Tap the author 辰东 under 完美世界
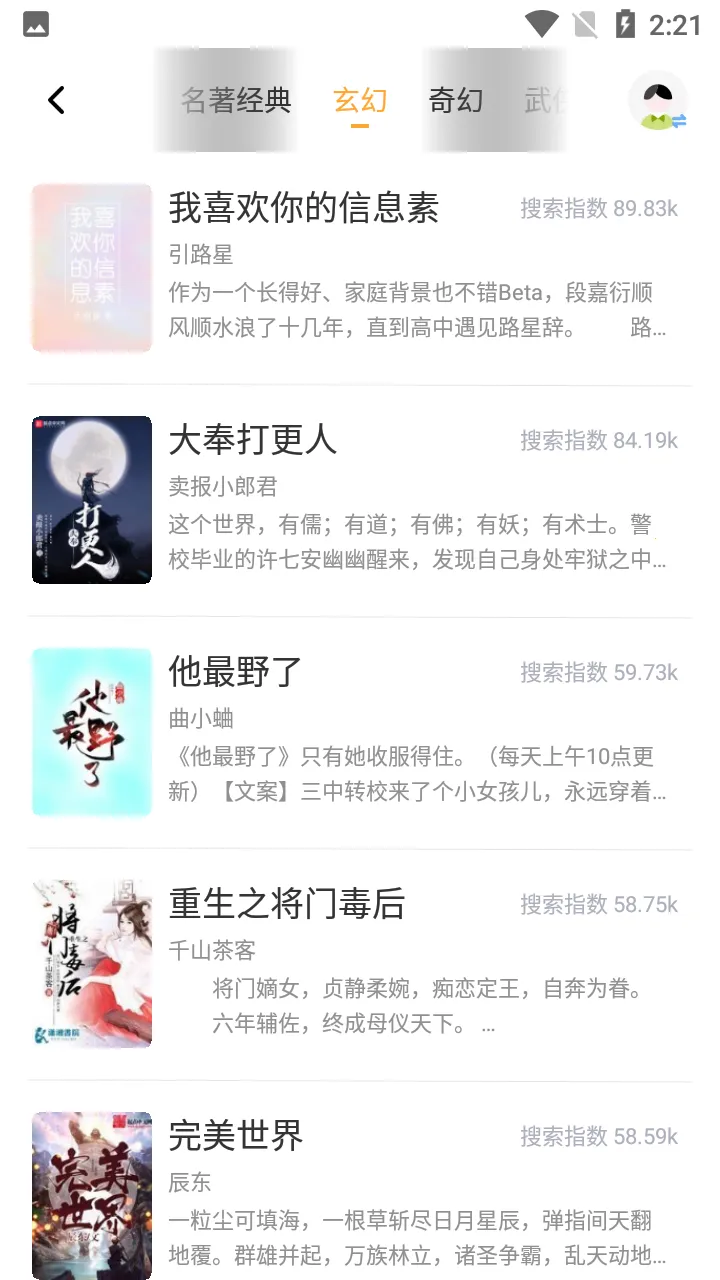720x1280 pixels. pyautogui.click(x=188, y=1182)
